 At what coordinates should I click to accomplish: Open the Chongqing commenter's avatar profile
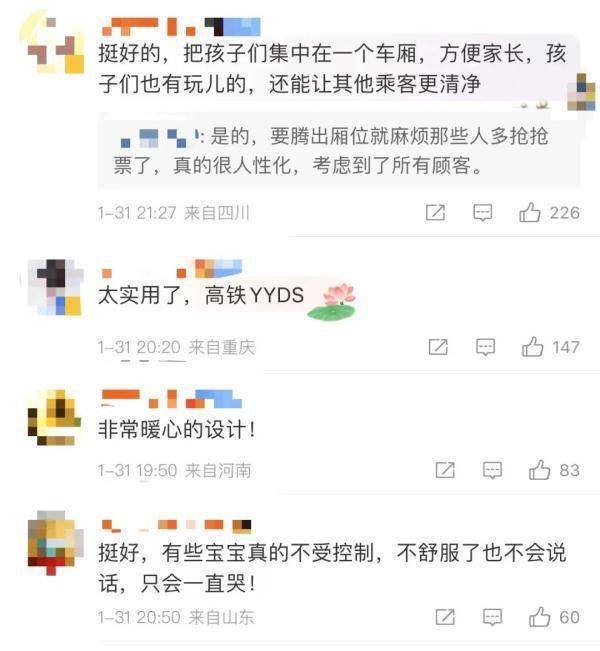point(54,286)
